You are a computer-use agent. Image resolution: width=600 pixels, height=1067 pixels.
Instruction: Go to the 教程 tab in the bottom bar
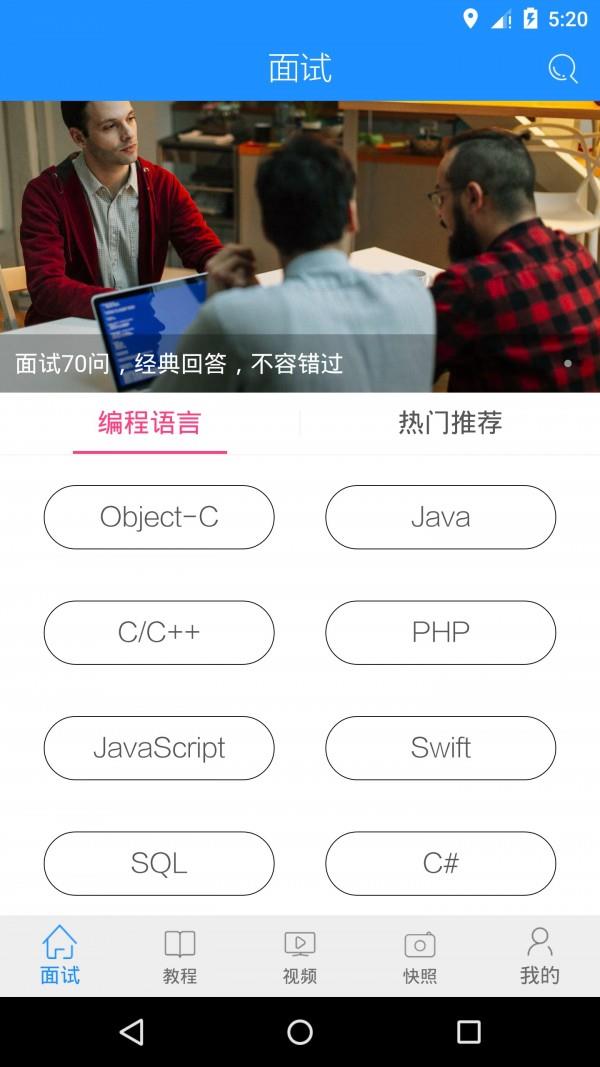(x=180, y=956)
